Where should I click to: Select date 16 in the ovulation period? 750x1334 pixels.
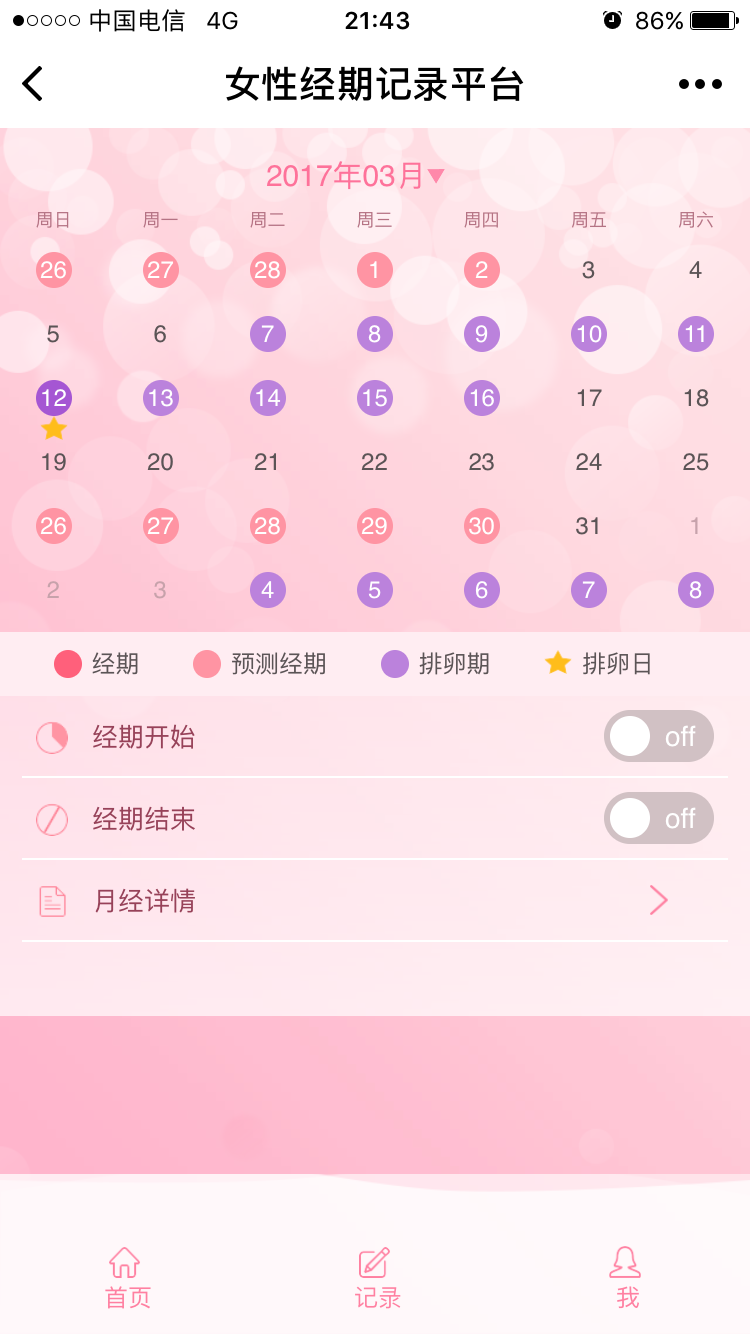pyautogui.click(x=481, y=398)
